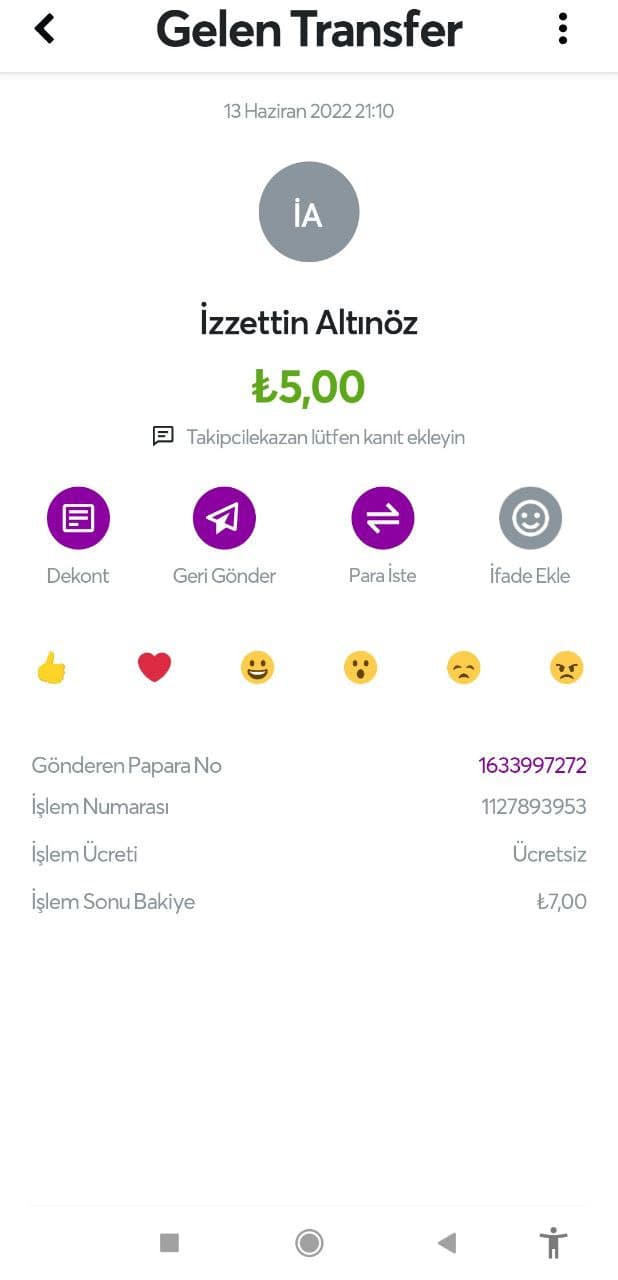React with the surprised face emoji

pos(360,667)
